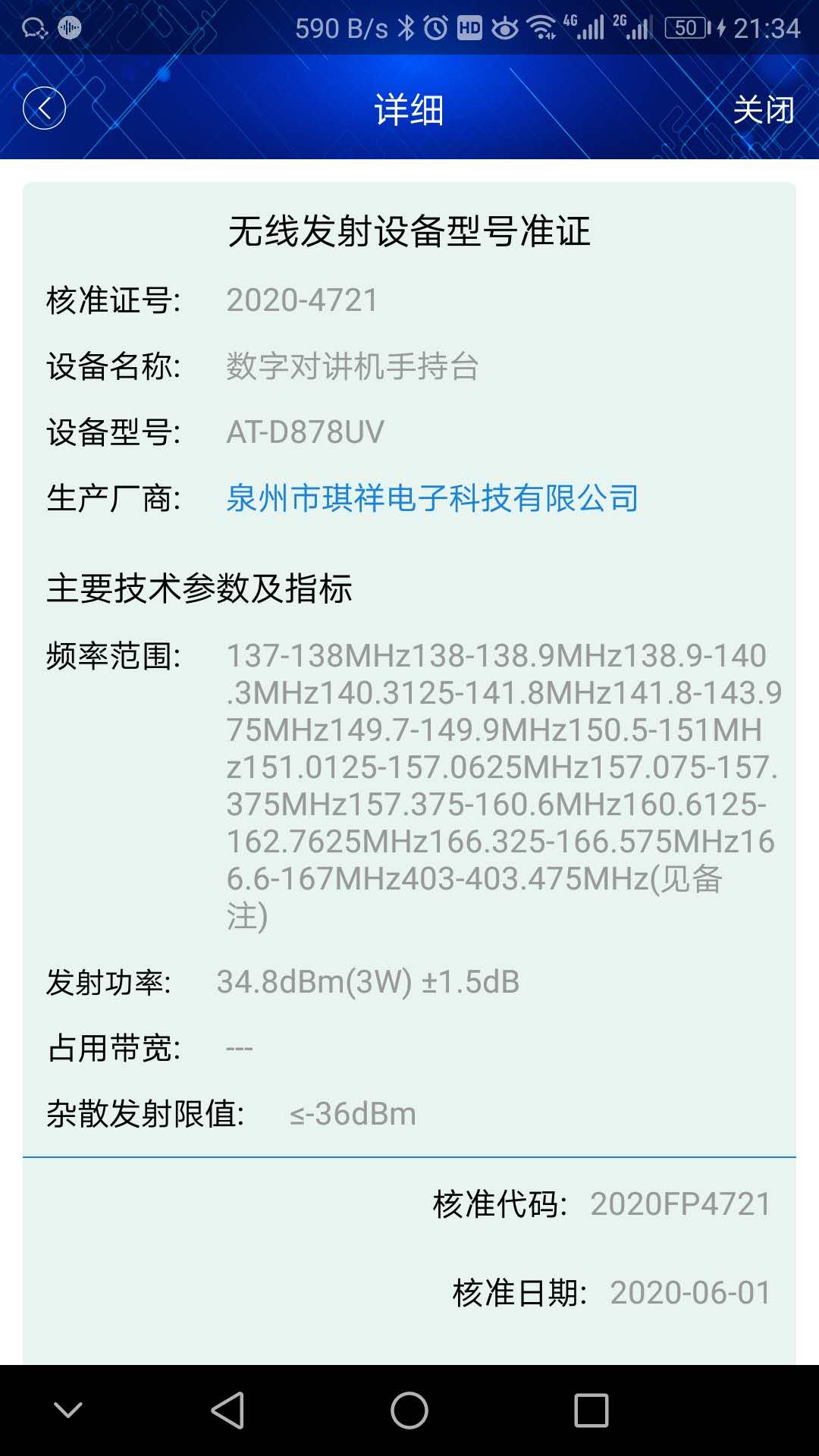Open recent apps from navigation bar
Viewport: 819px width, 1456px height.
pyautogui.click(x=591, y=1410)
